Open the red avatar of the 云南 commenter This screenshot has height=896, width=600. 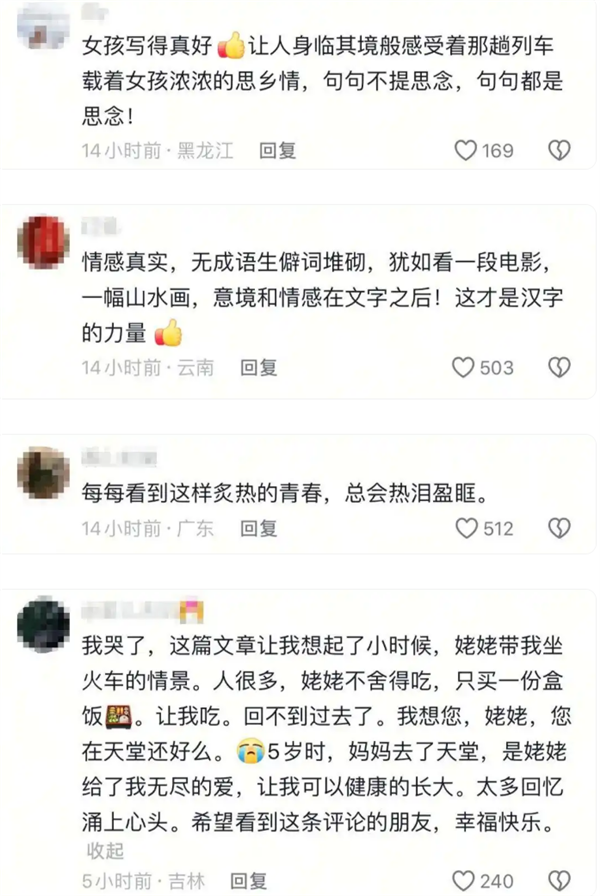[42, 239]
